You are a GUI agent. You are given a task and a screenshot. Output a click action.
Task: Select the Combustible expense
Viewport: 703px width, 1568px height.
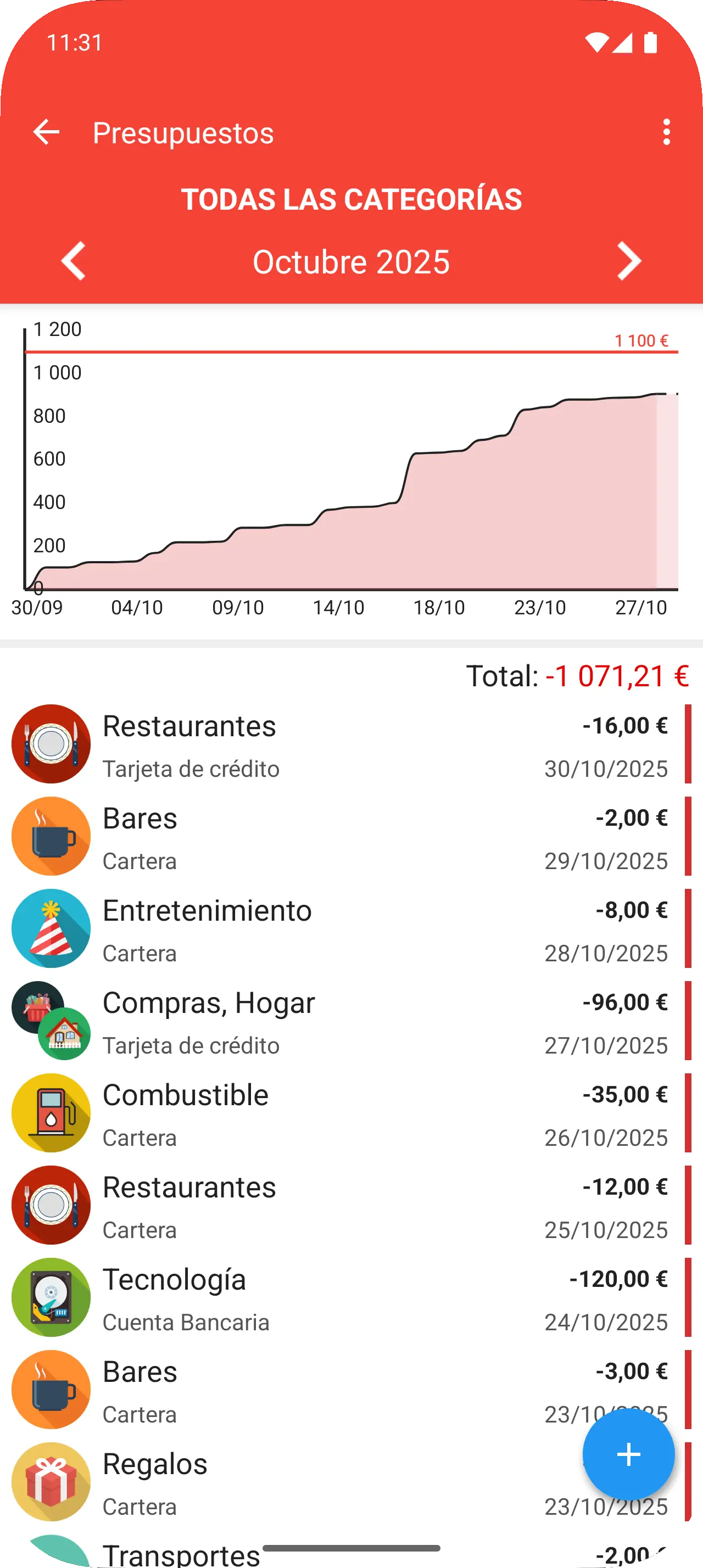tap(341, 1113)
